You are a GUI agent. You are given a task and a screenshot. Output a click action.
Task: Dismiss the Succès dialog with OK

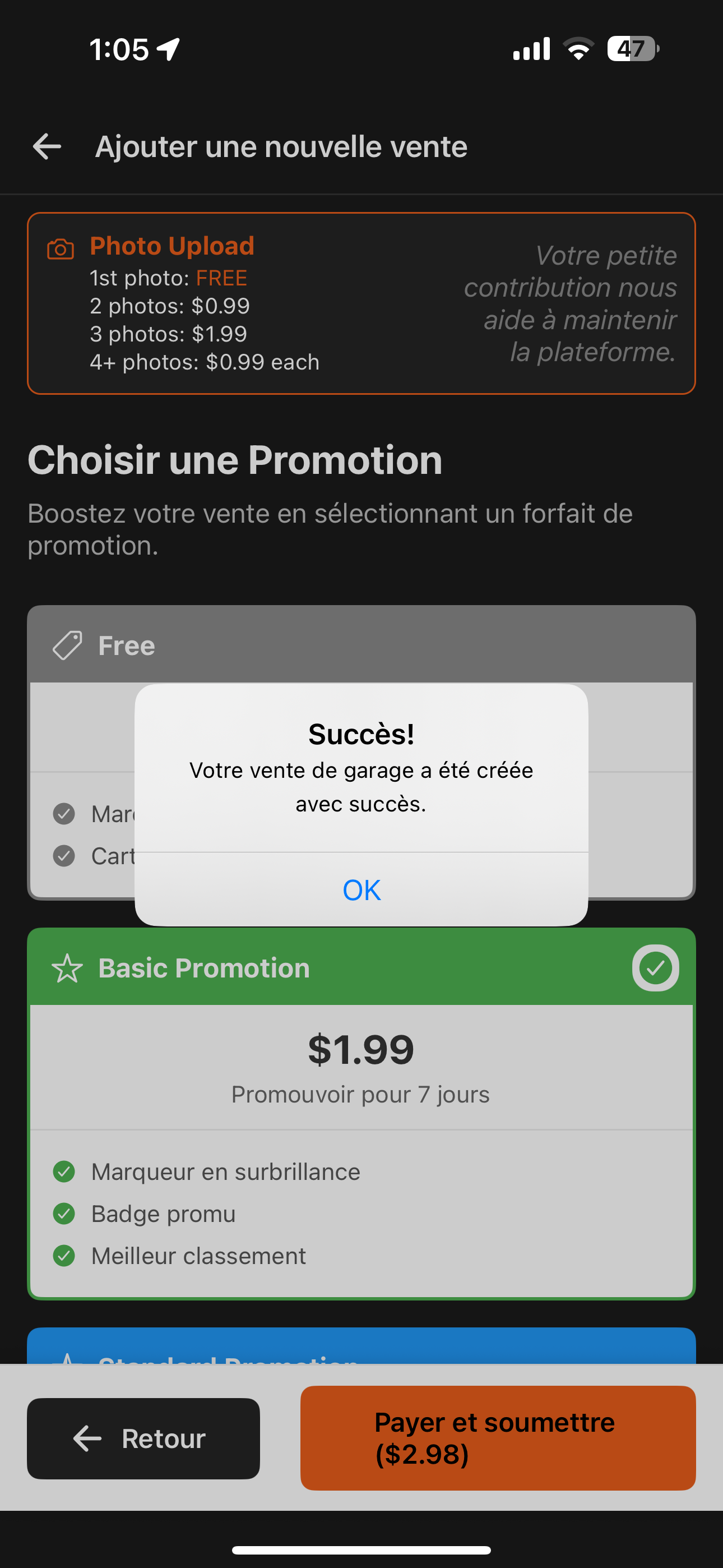click(x=361, y=890)
